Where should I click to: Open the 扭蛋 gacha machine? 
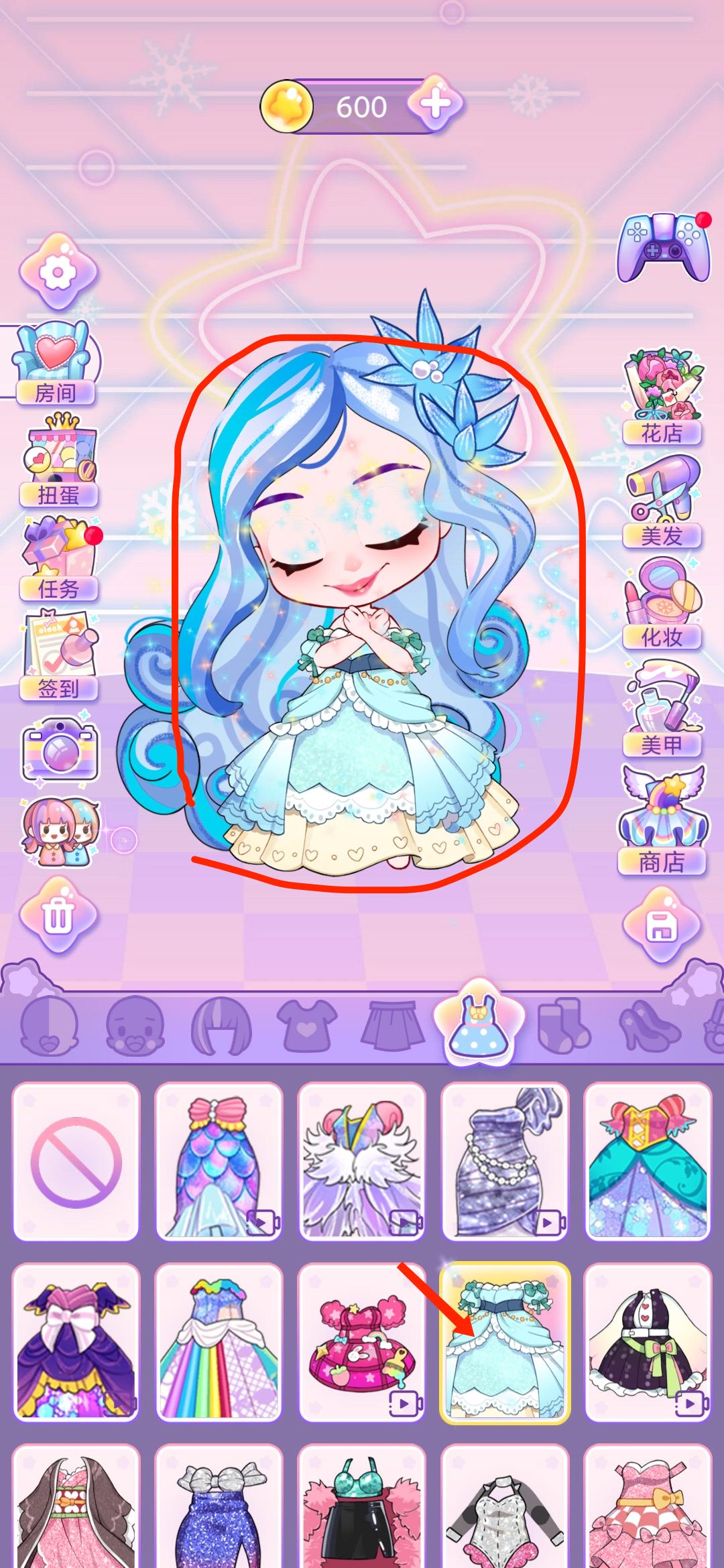point(60,462)
